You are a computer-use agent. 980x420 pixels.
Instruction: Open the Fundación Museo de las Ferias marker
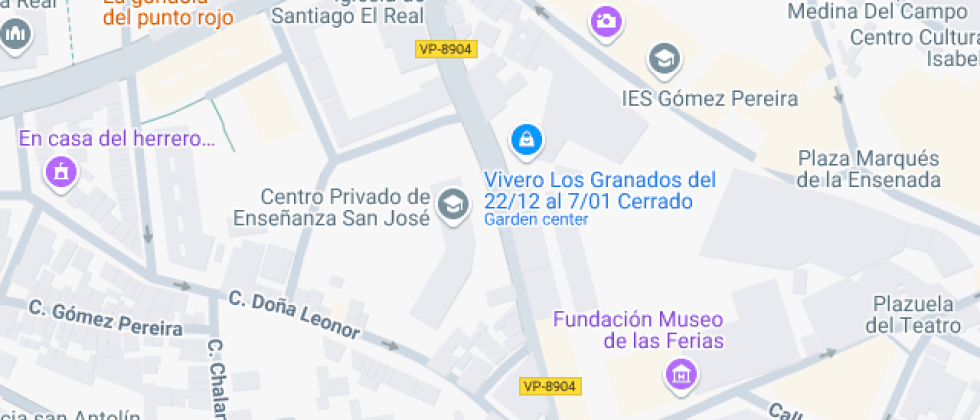click(683, 374)
